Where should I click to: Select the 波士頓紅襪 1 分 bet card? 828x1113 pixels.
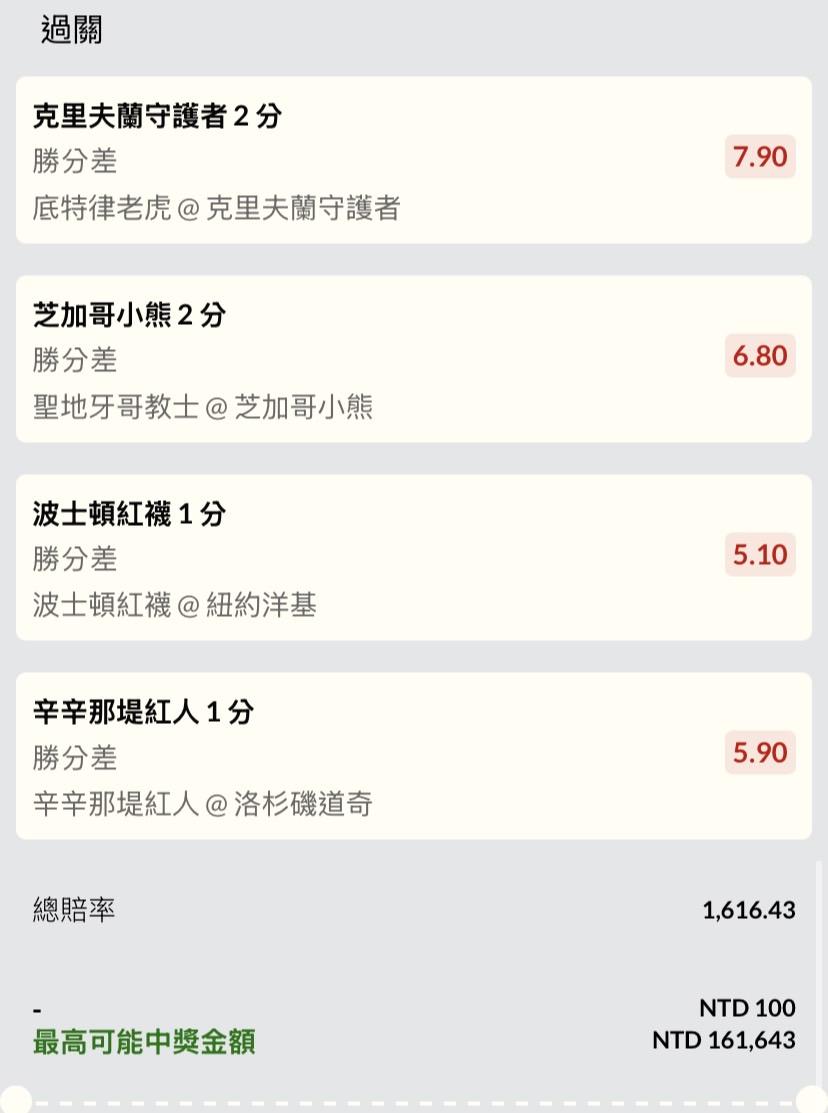pos(413,557)
